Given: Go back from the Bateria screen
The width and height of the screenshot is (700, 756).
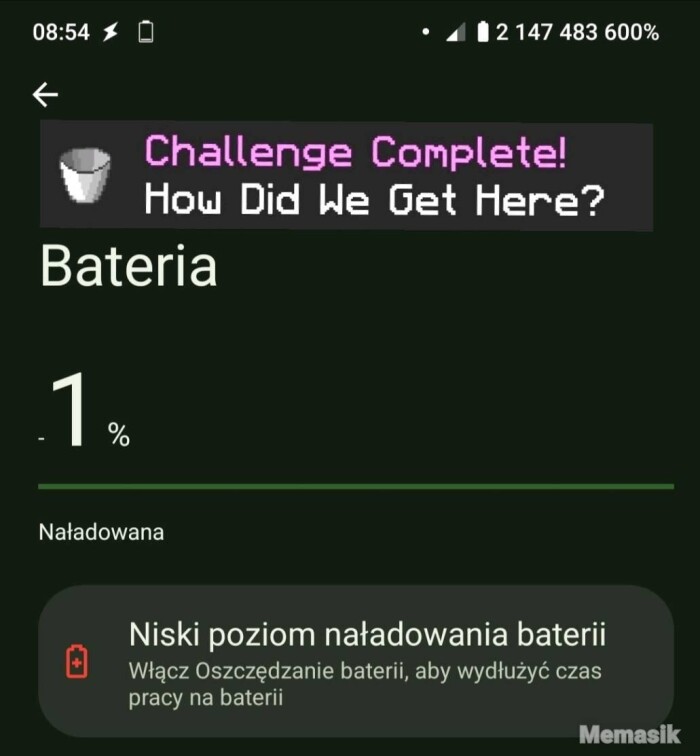Looking at the screenshot, I should [46, 94].
